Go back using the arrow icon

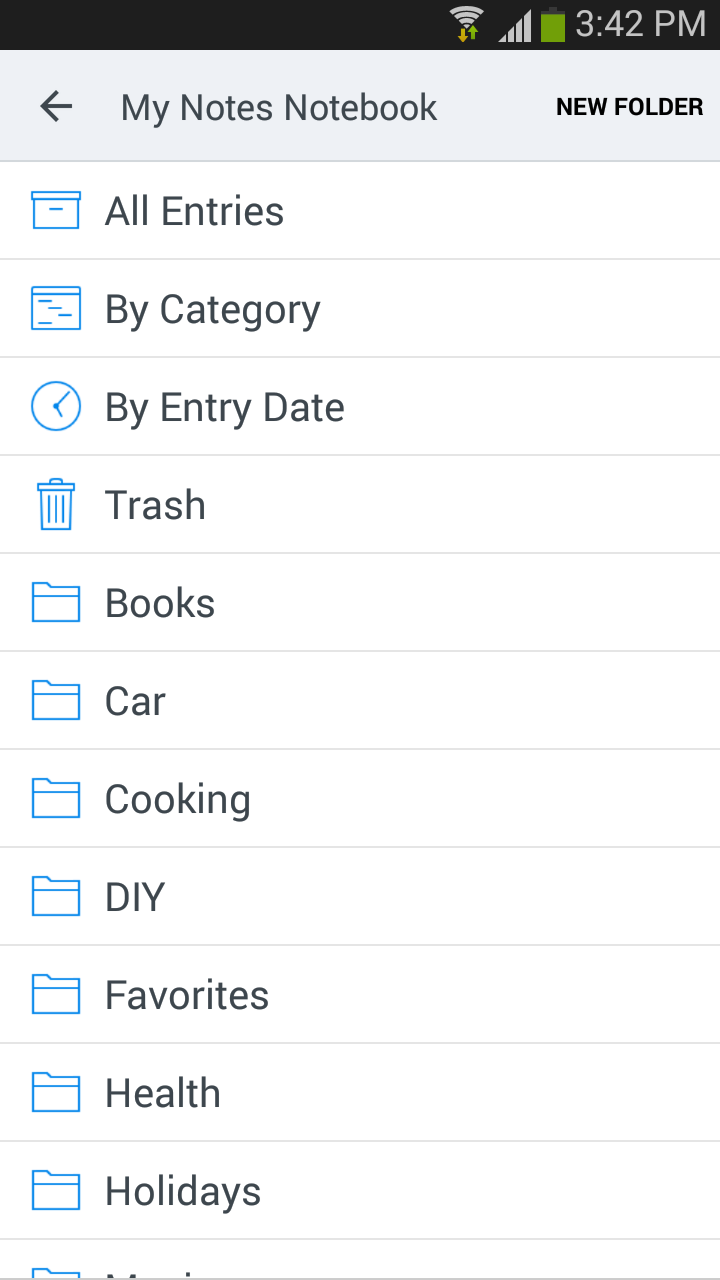(x=56, y=106)
